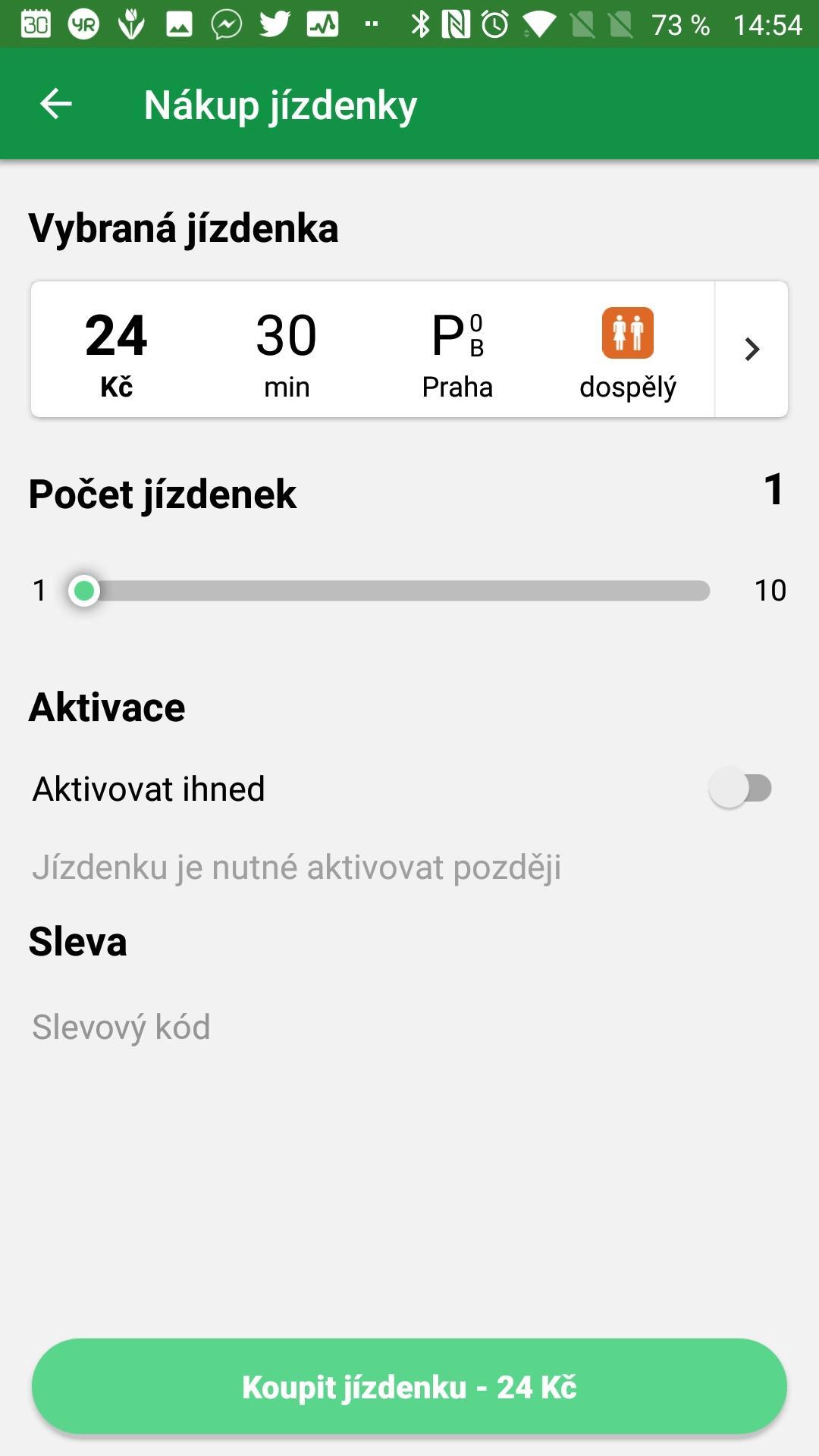Enable the Aktivovat ihned switch
The width and height of the screenshot is (819, 1456).
pos(741,788)
